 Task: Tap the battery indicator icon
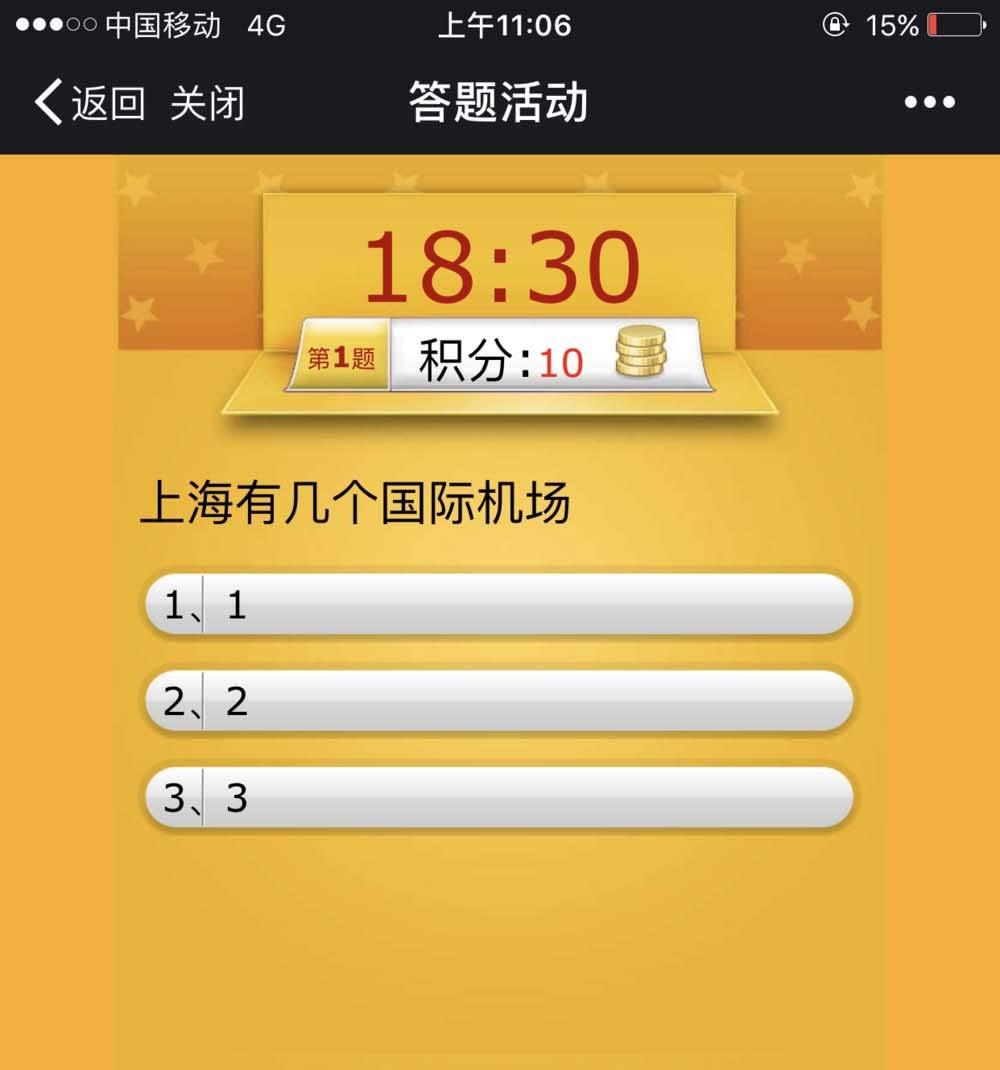(955, 27)
